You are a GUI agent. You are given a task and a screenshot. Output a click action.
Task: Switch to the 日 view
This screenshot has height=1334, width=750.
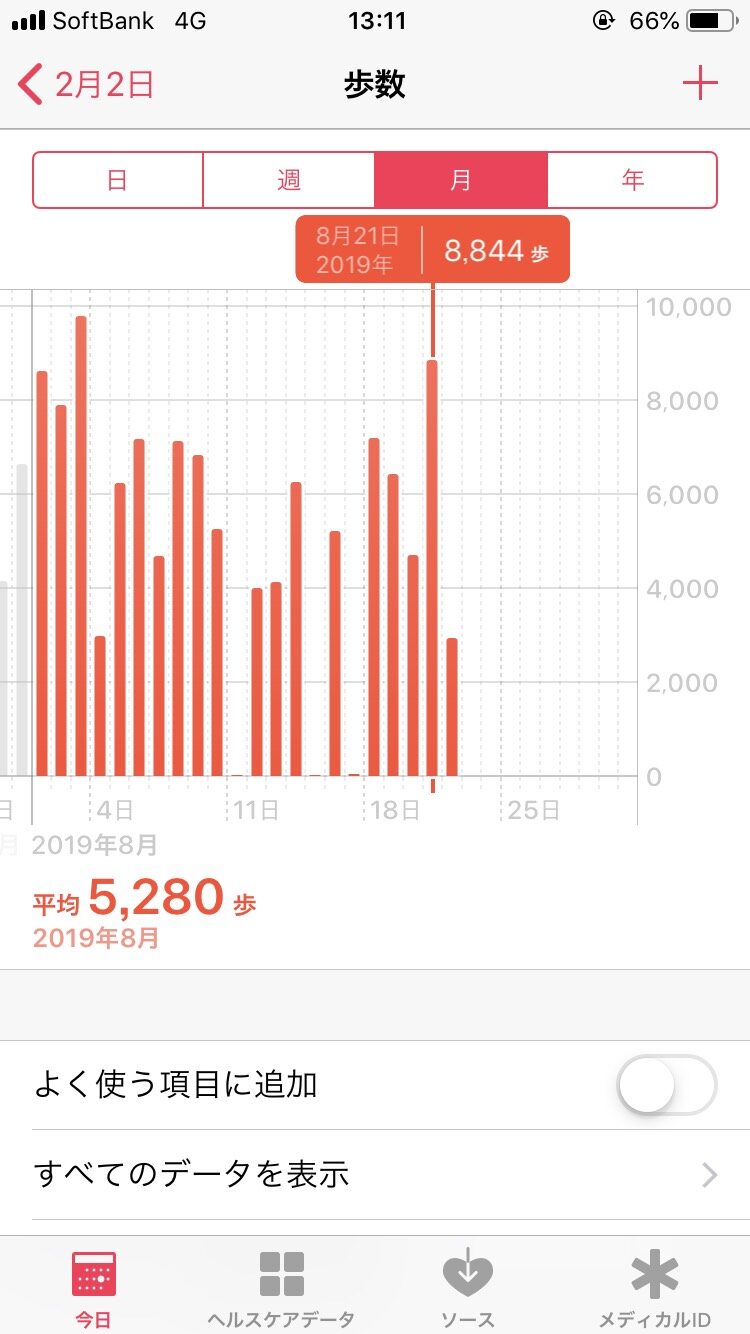click(x=118, y=180)
